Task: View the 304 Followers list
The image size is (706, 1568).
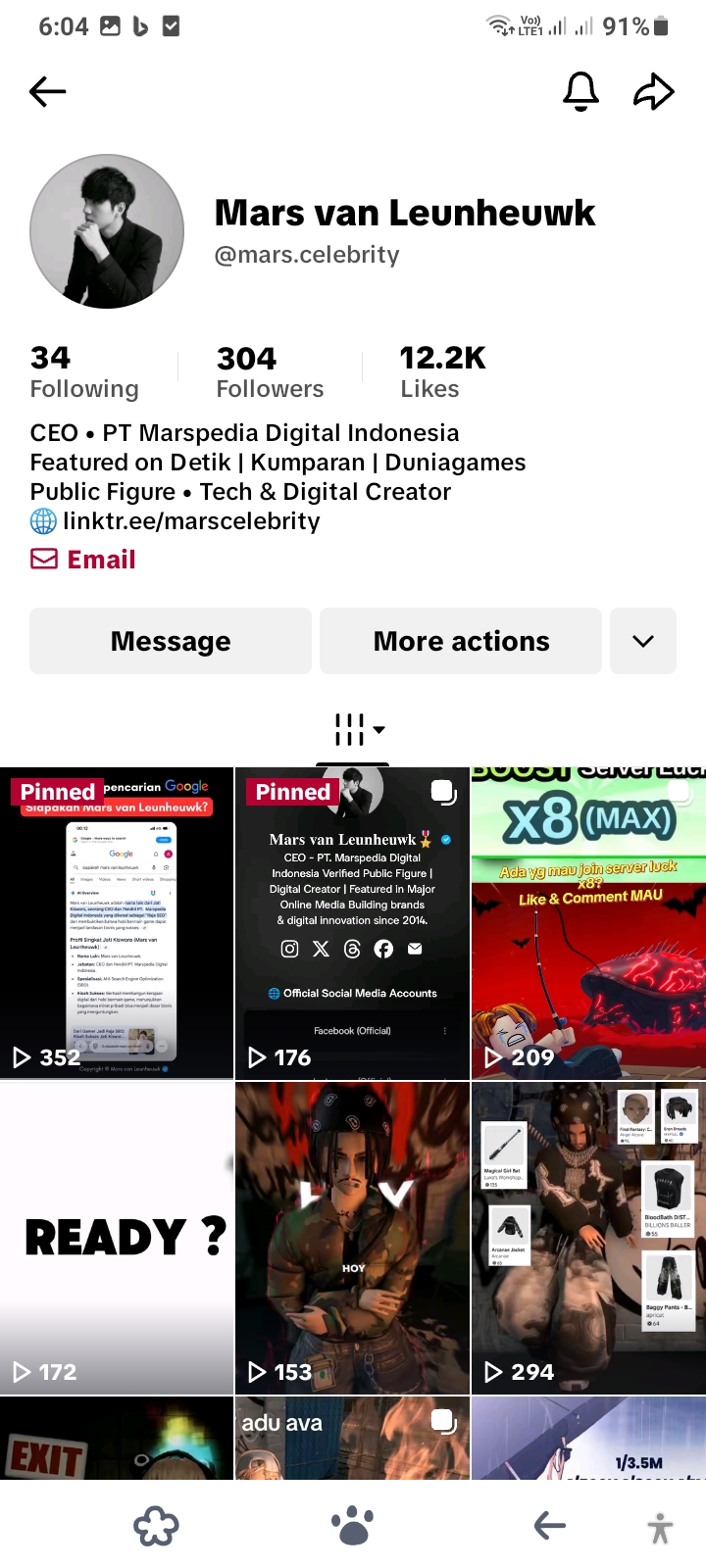Action: coord(270,372)
